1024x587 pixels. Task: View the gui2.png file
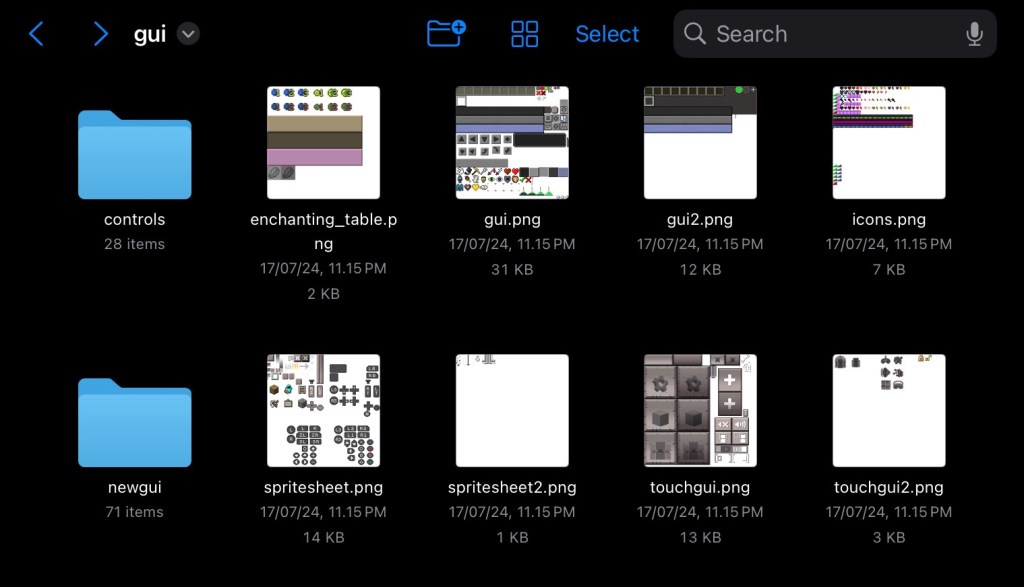tap(700, 142)
